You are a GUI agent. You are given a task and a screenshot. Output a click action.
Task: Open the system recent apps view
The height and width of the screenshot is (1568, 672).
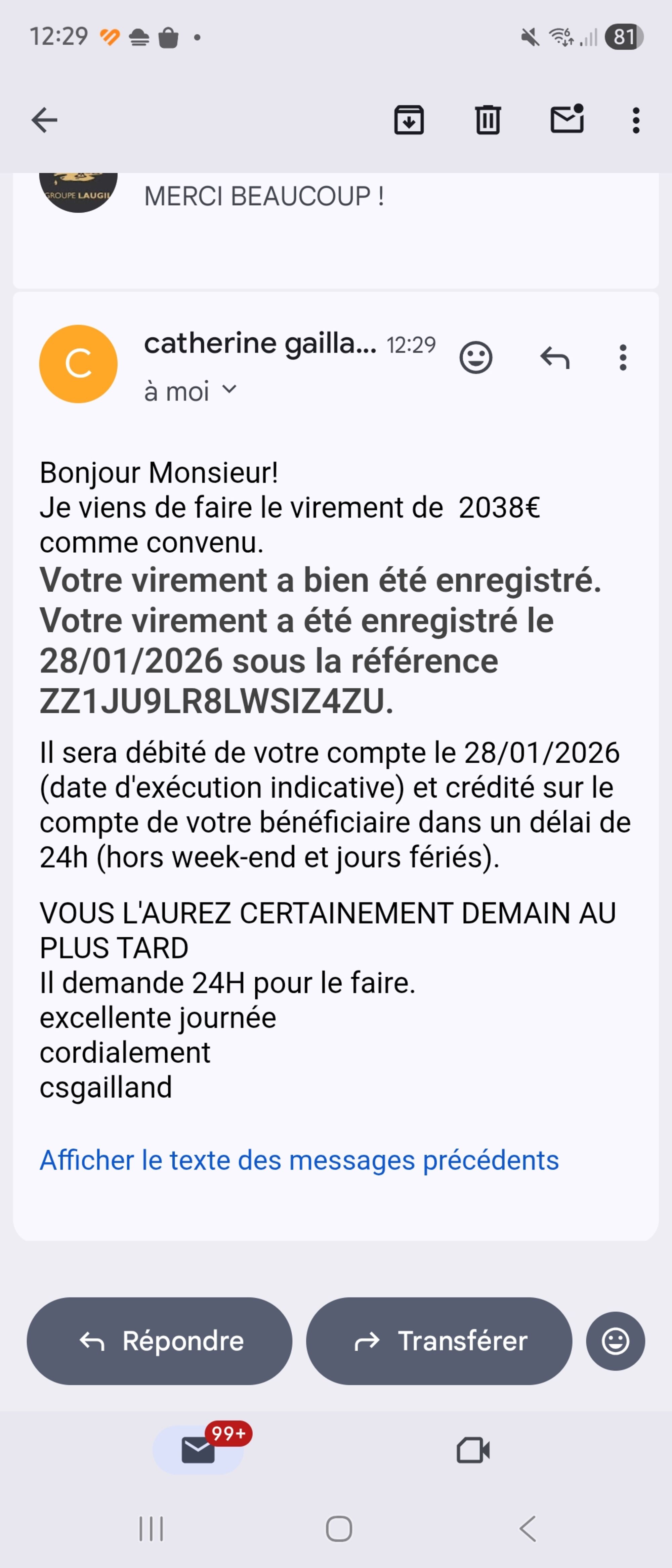click(x=151, y=1528)
